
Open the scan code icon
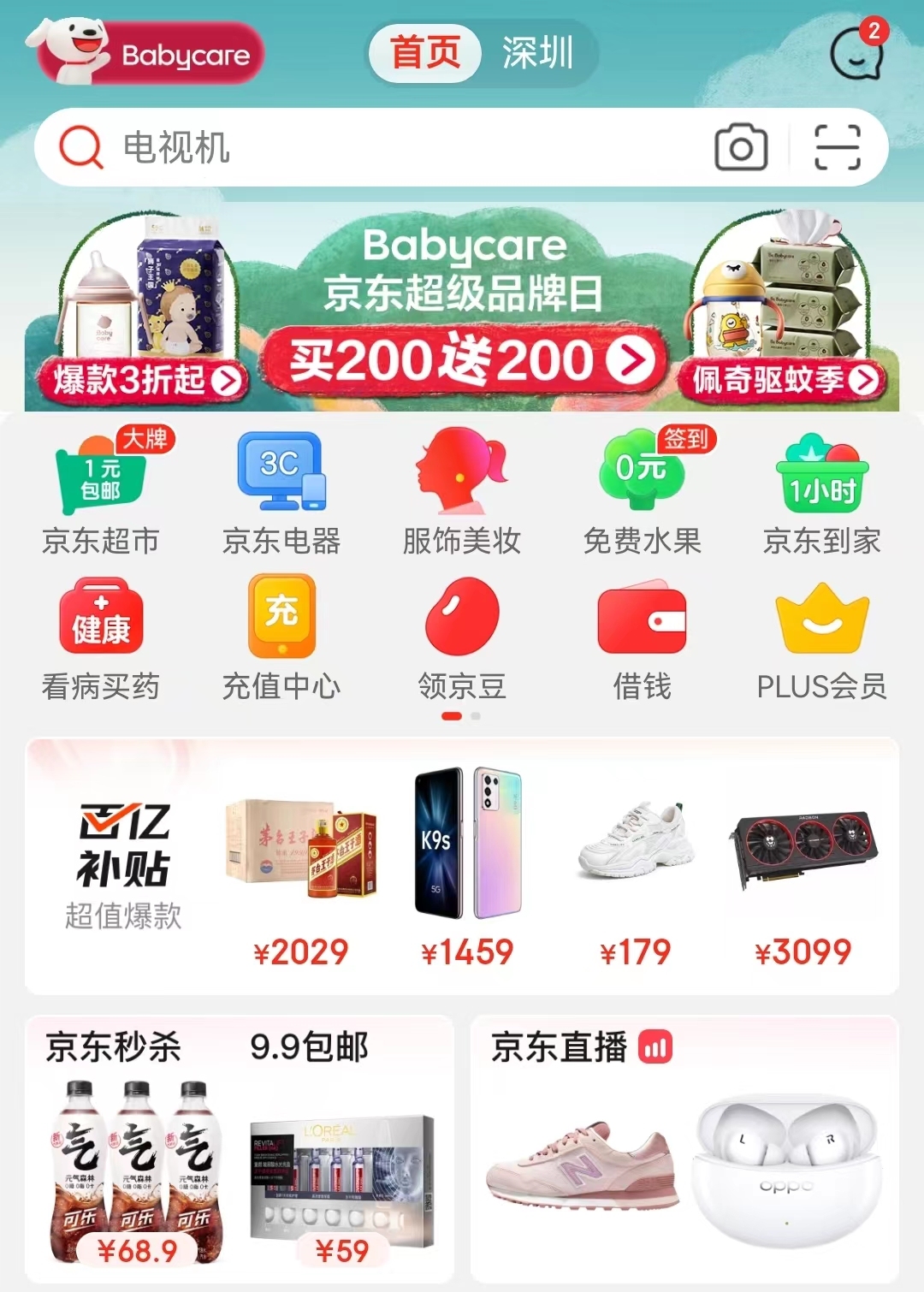tap(837, 147)
